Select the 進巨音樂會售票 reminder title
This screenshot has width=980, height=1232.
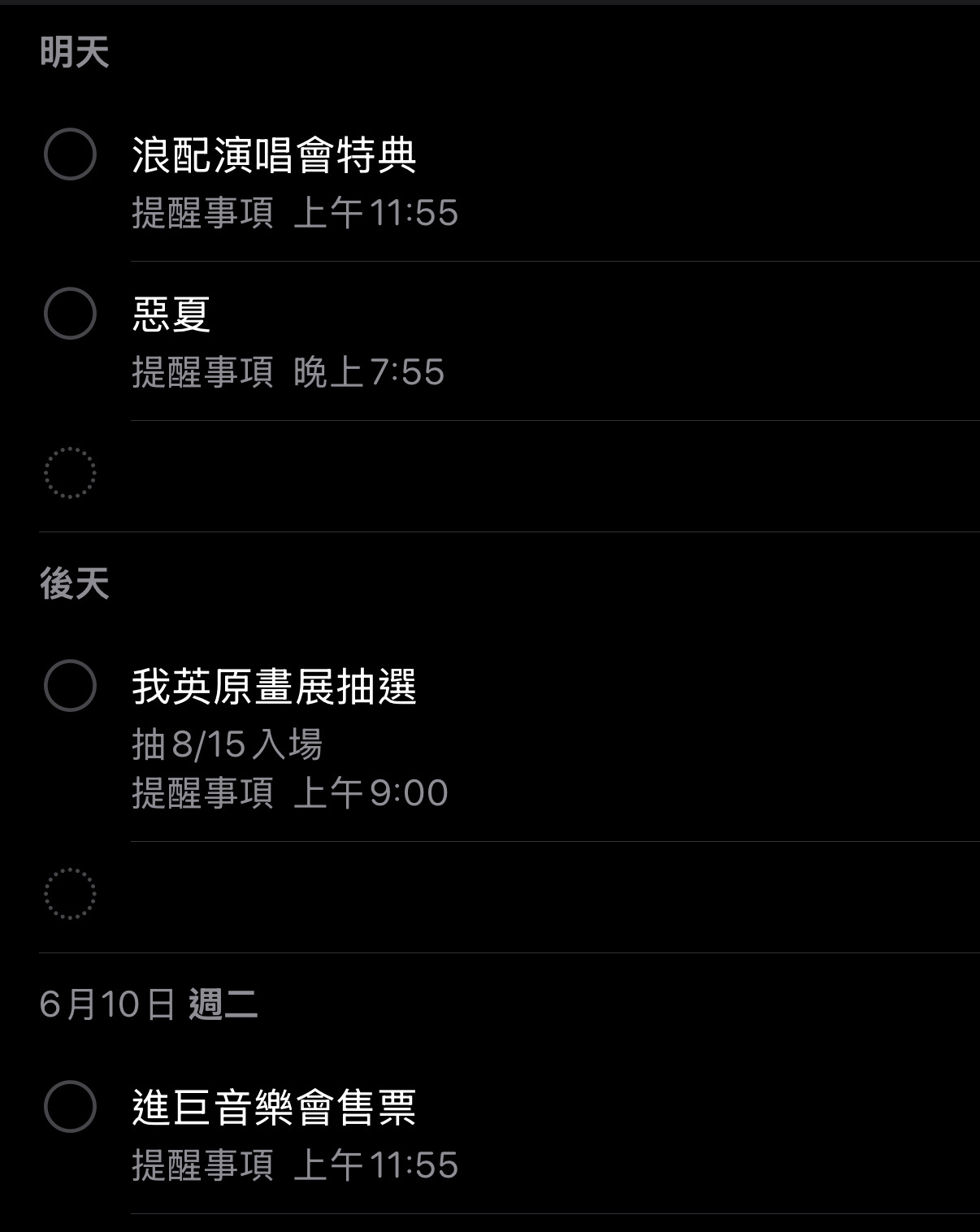[x=274, y=1107]
